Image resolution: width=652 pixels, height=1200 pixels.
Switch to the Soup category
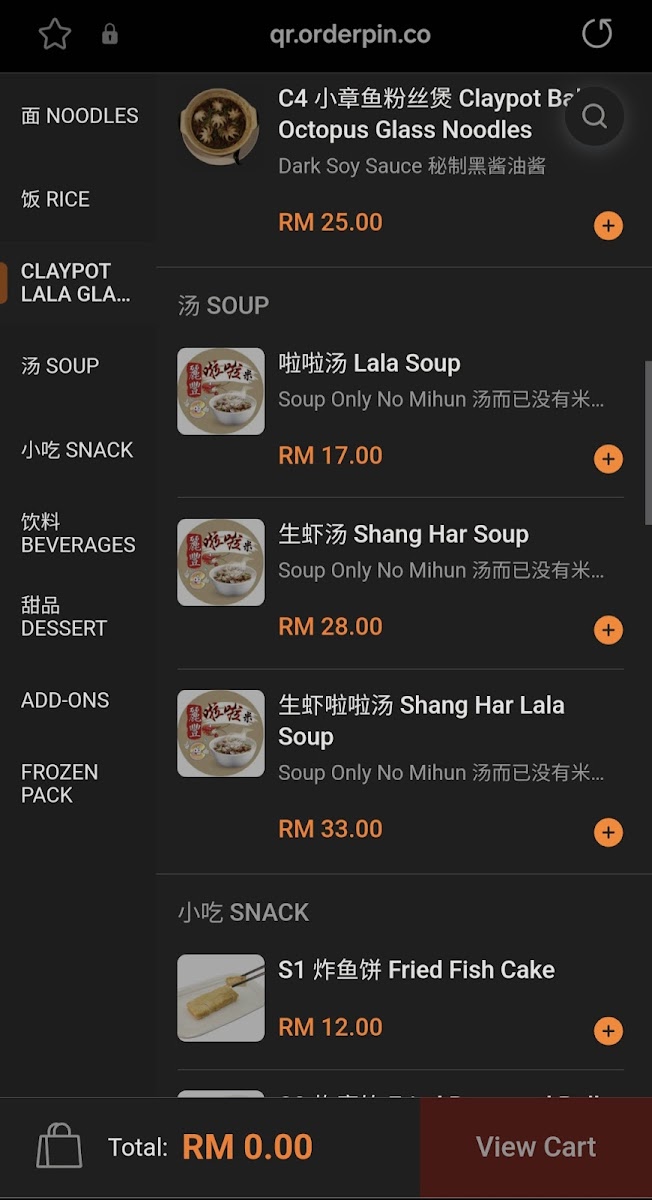(x=60, y=366)
